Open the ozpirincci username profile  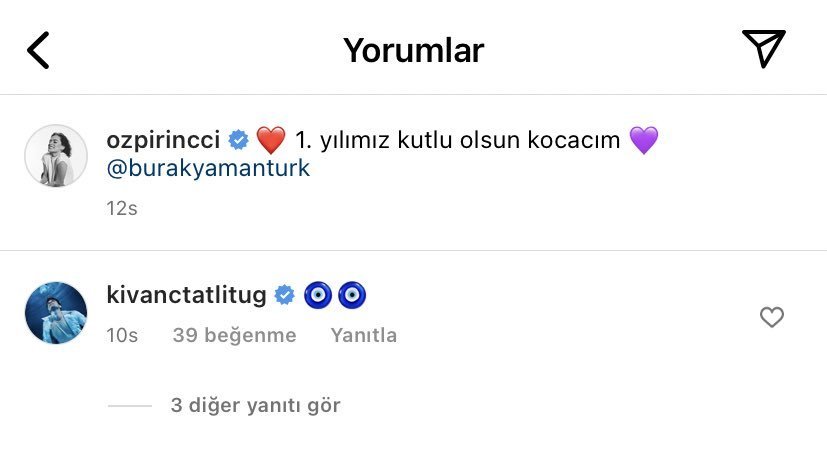[162, 140]
